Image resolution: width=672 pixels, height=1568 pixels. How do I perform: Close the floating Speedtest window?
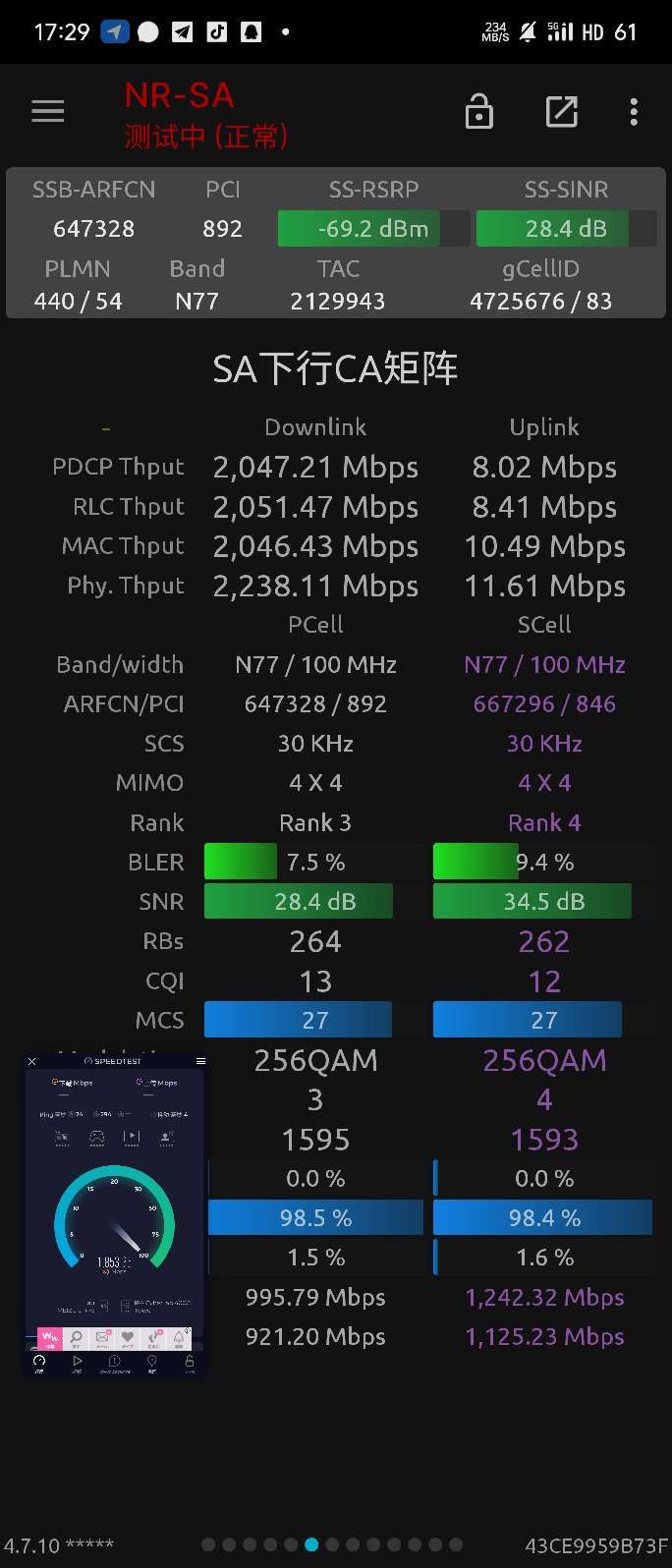pos(32,1062)
